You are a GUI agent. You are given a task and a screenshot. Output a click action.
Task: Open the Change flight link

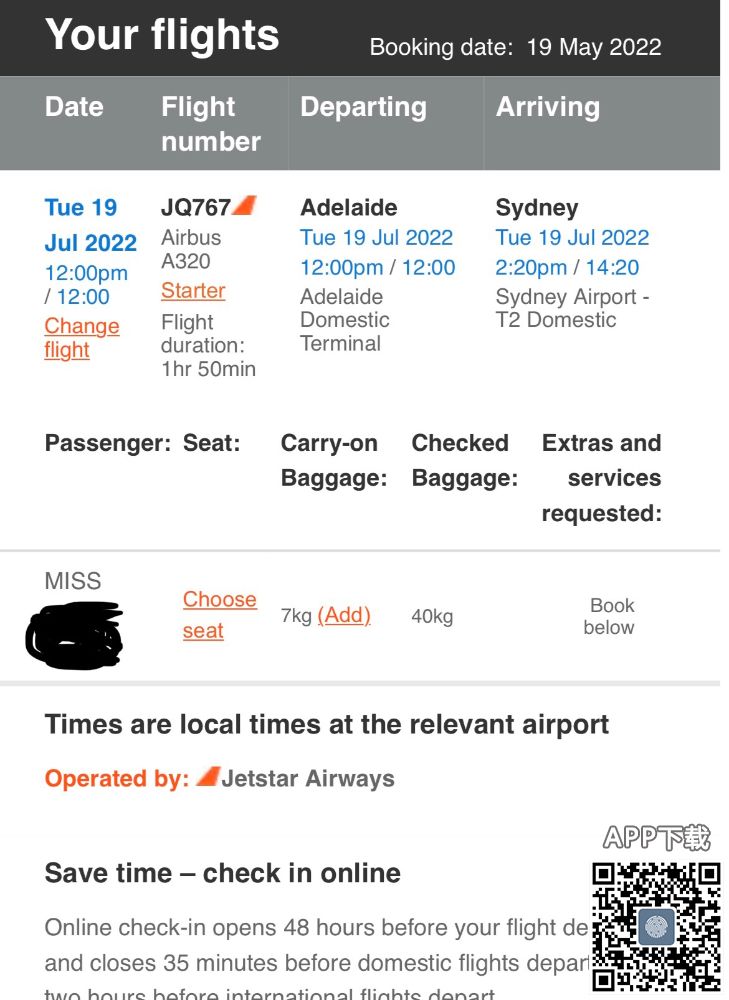[x=81, y=338]
